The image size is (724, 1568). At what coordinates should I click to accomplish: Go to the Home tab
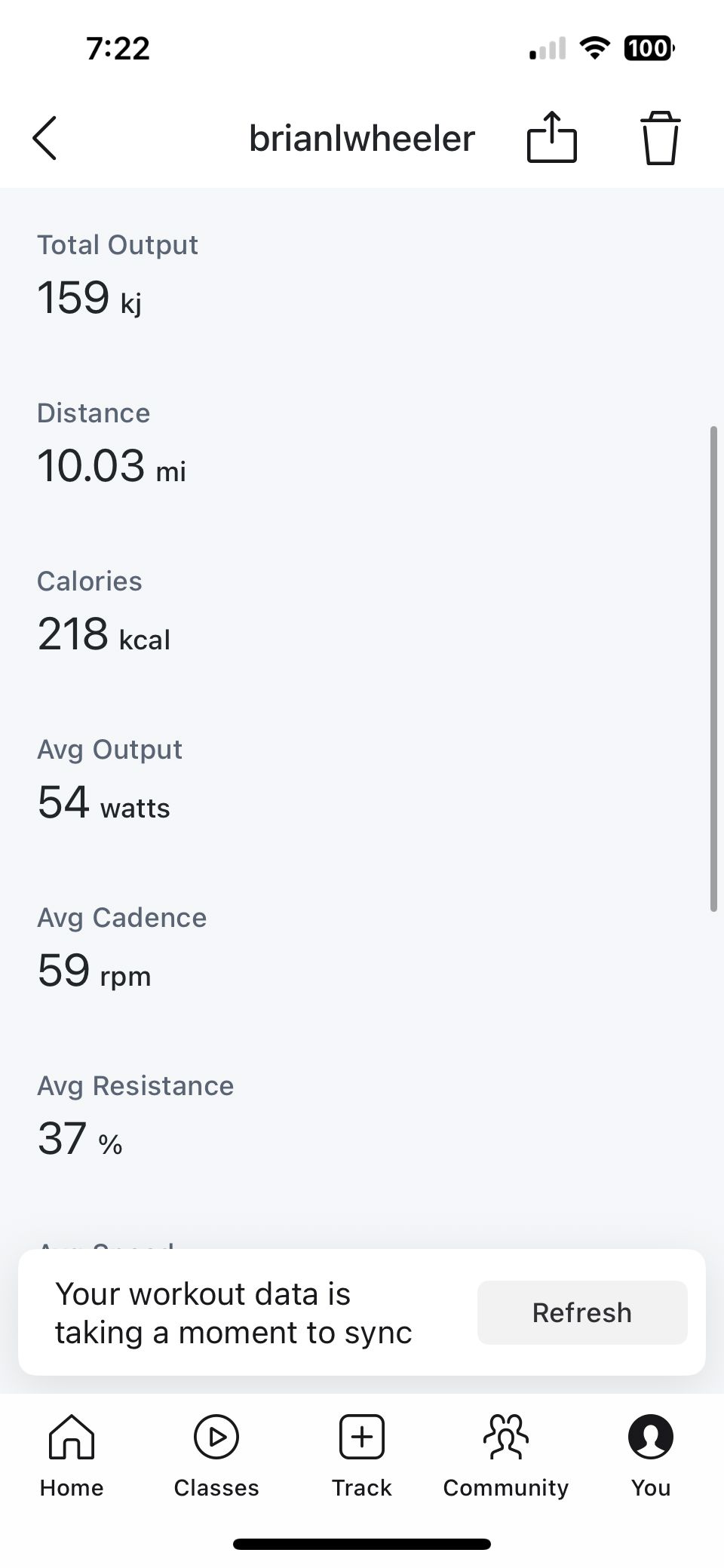click(72, 1456)
